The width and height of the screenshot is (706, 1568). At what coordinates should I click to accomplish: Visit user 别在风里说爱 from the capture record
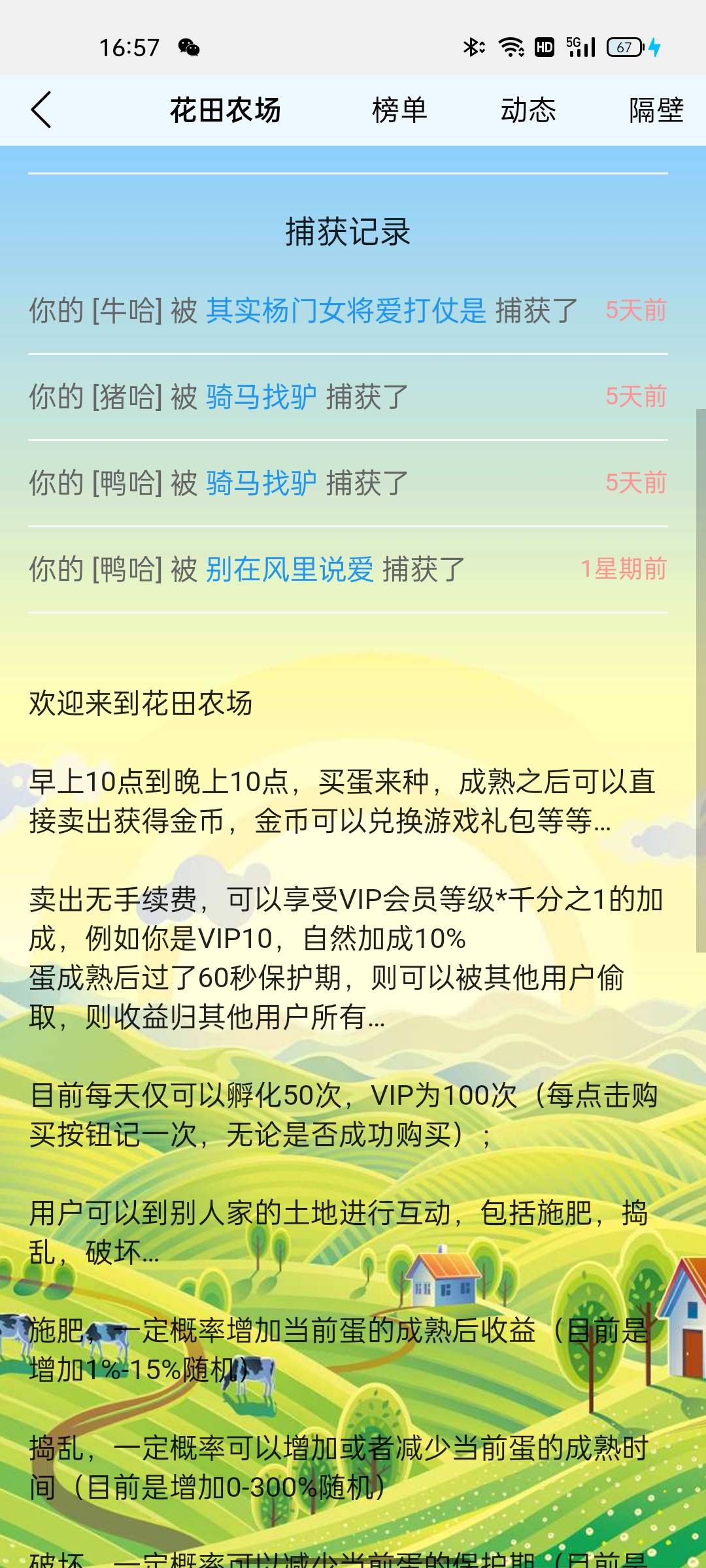(290, 569)
